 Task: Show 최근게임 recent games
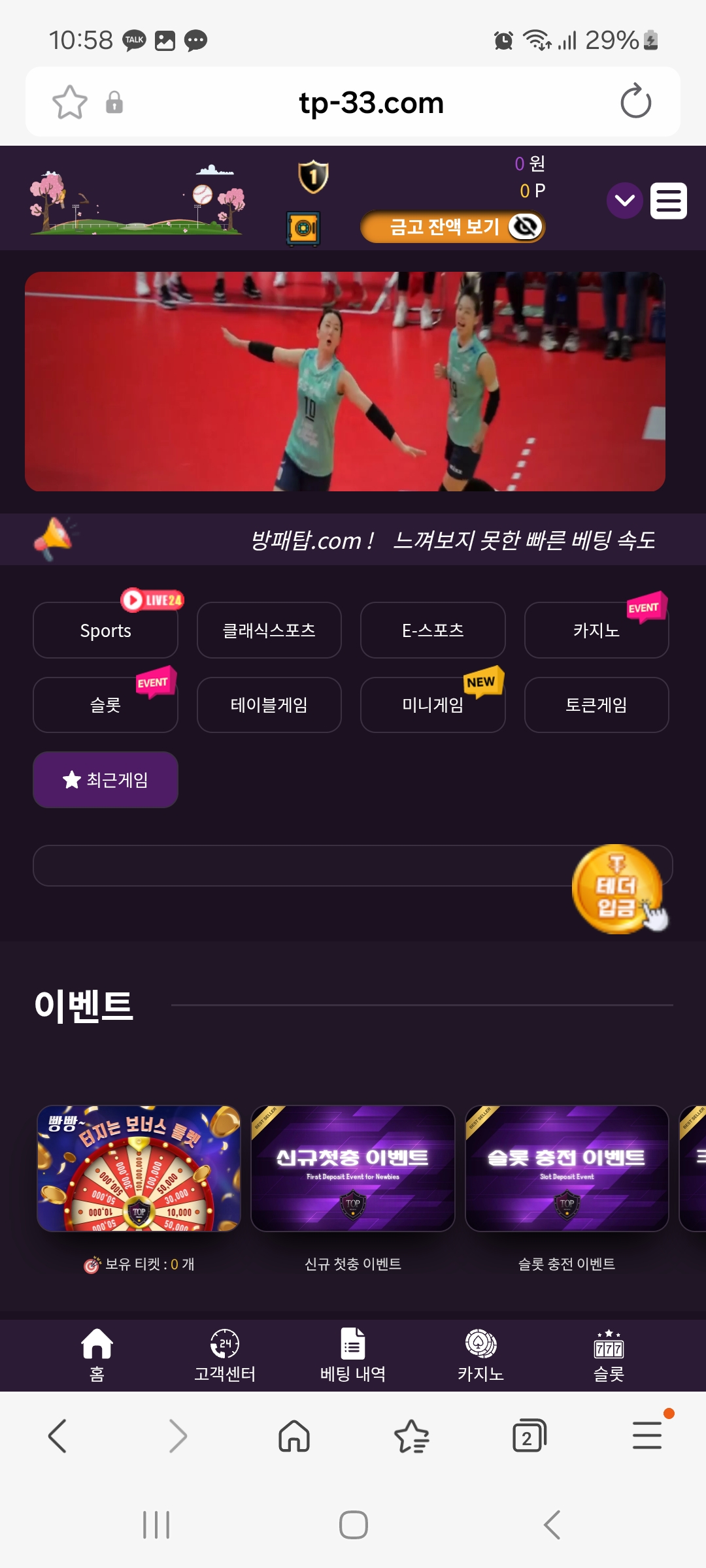pos(105,779)
